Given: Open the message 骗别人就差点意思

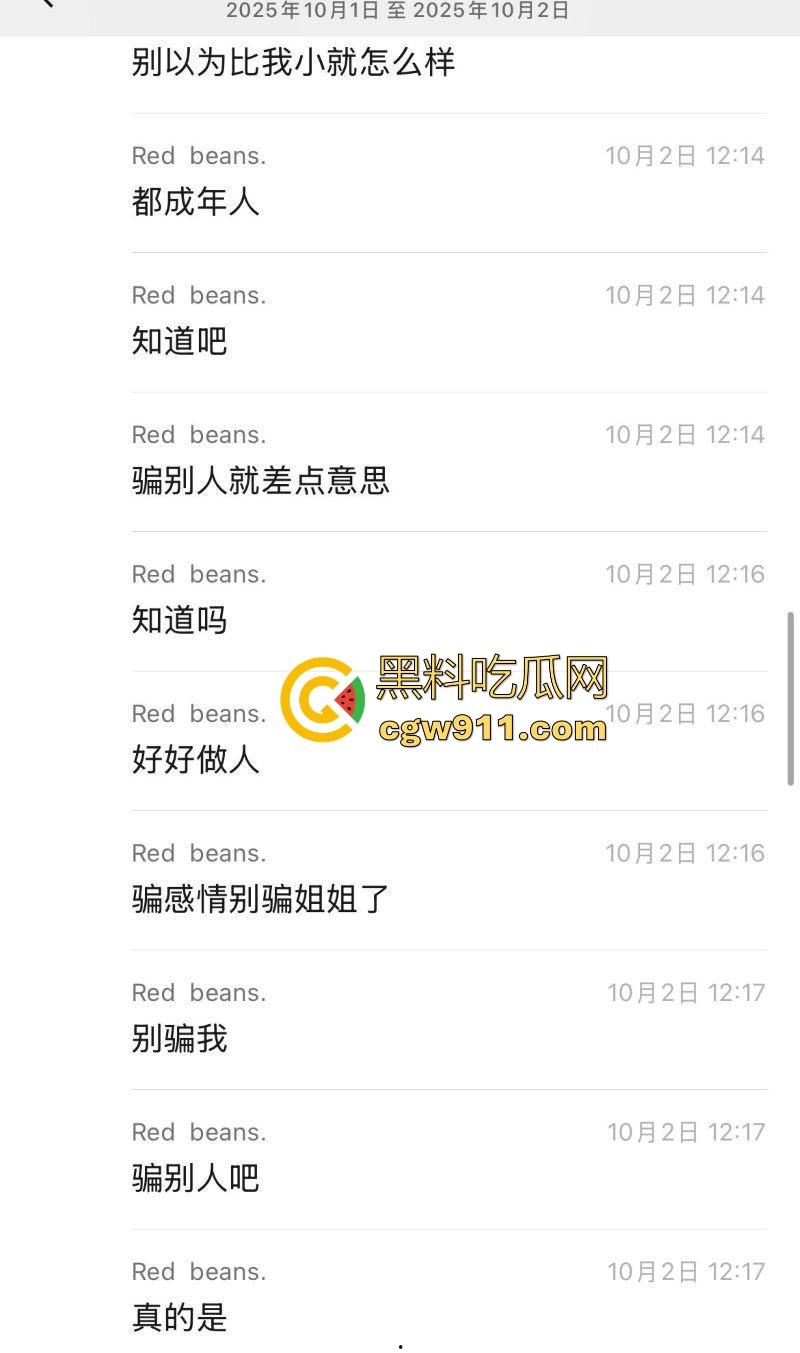Looking at the screenshot, I should click(260, 481).
